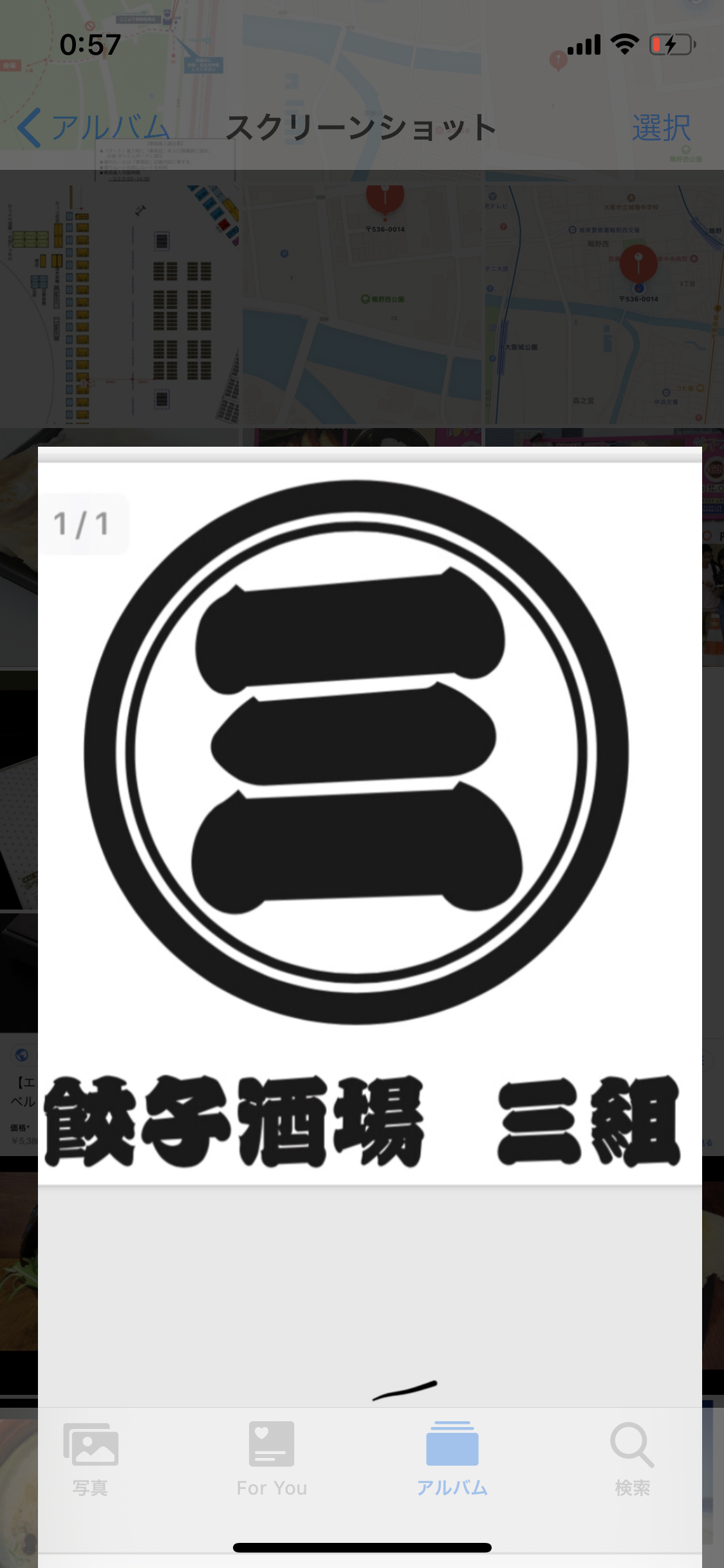
Task: Open the 鴫野西公園 map screenshot
Action: tap(362, 305)
